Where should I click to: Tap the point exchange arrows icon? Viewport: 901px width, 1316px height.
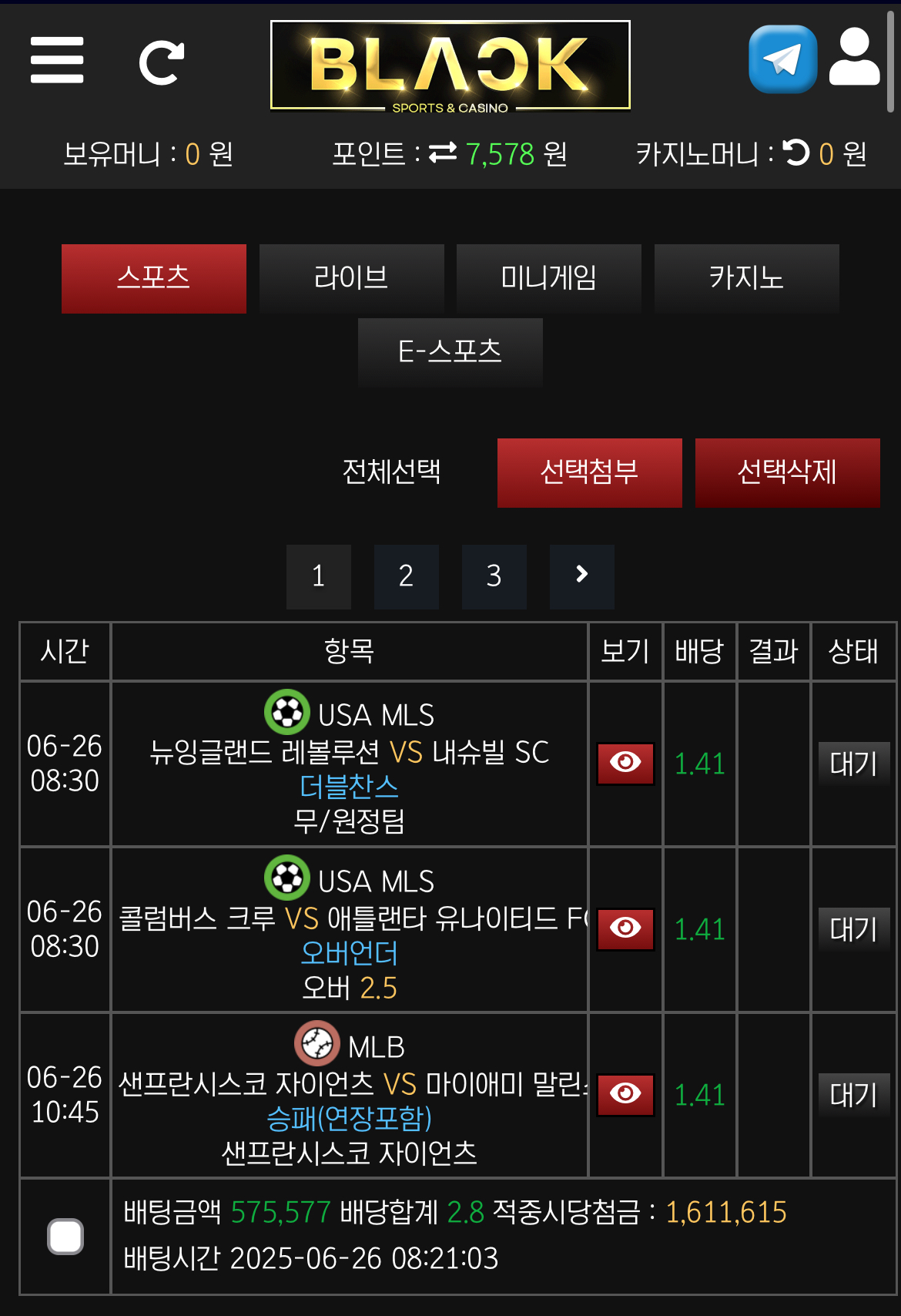tap(443, 153)
